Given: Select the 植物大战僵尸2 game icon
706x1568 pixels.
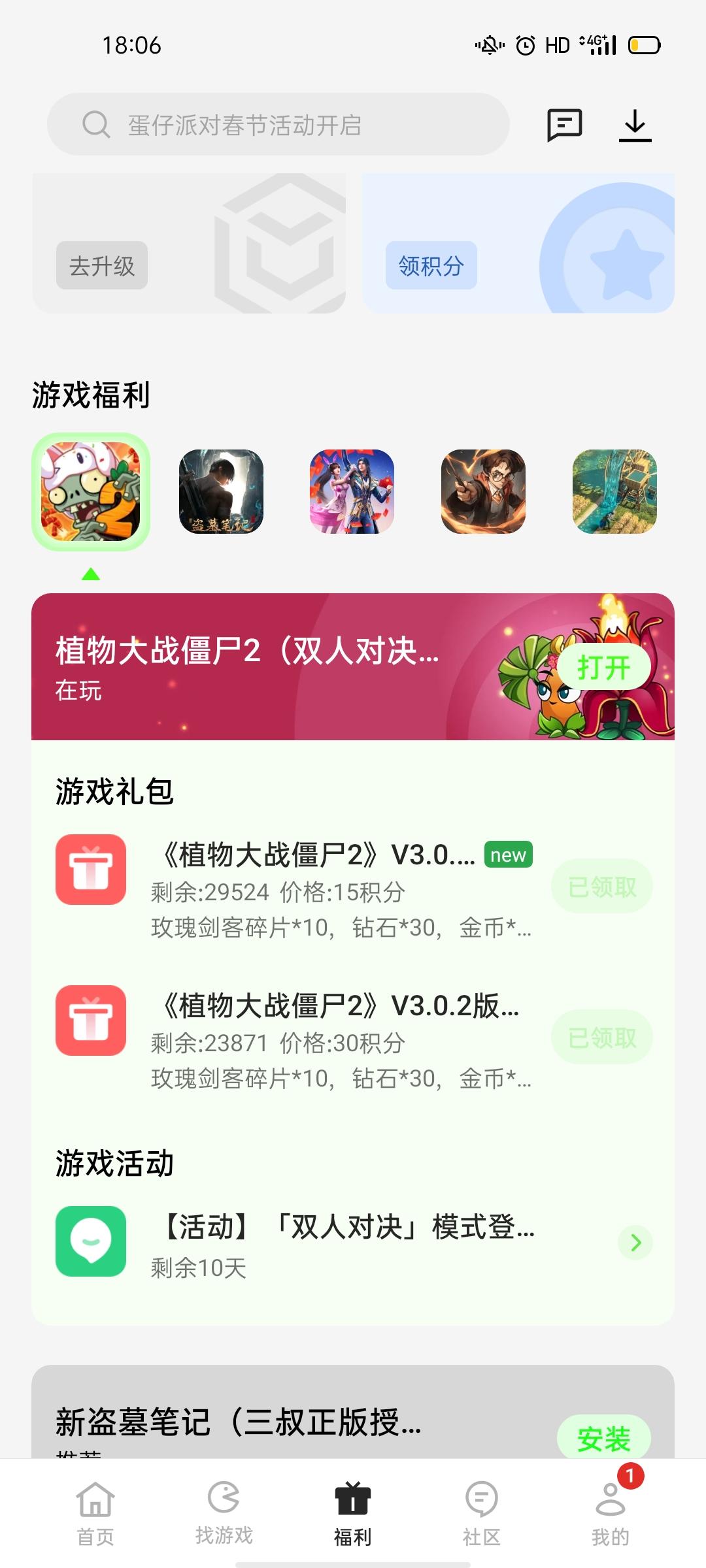Looking at the screenshot, I should [x=90, y=491].
